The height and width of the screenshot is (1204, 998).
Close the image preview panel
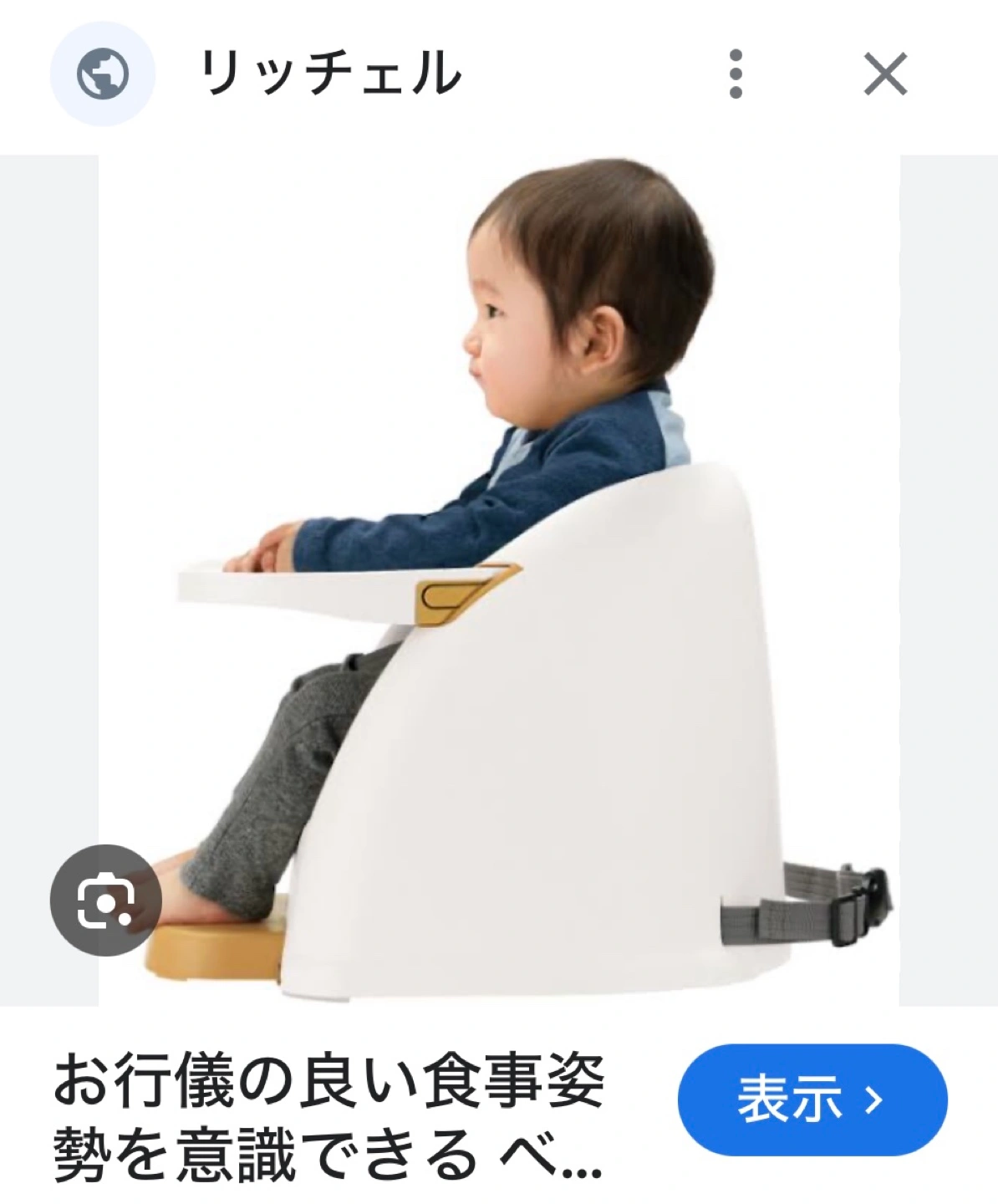885,74
